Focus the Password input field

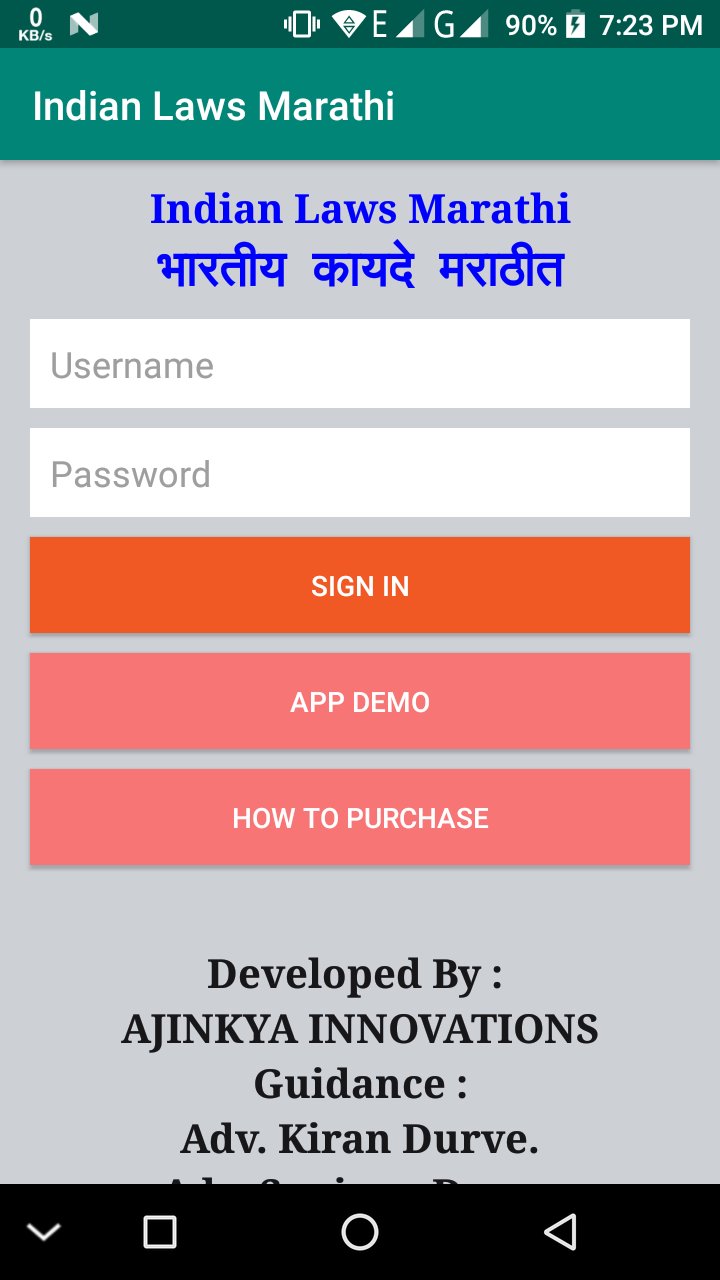click(360, 473)
